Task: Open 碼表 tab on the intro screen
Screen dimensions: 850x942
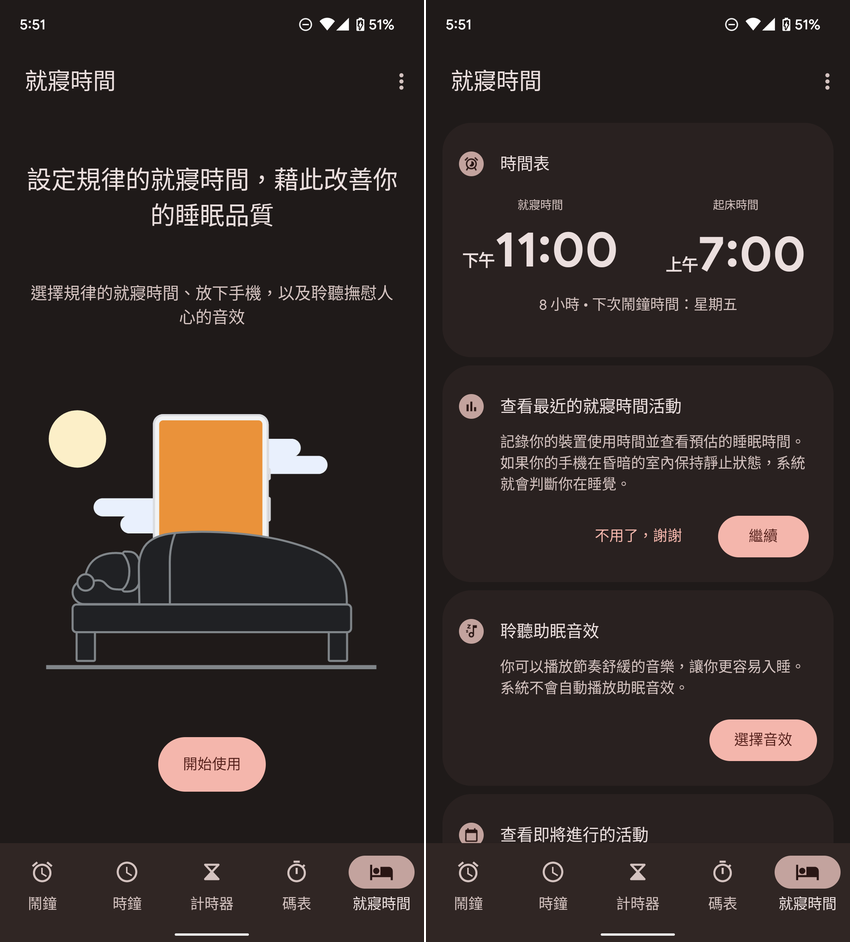Action: [x=297, y=885]
